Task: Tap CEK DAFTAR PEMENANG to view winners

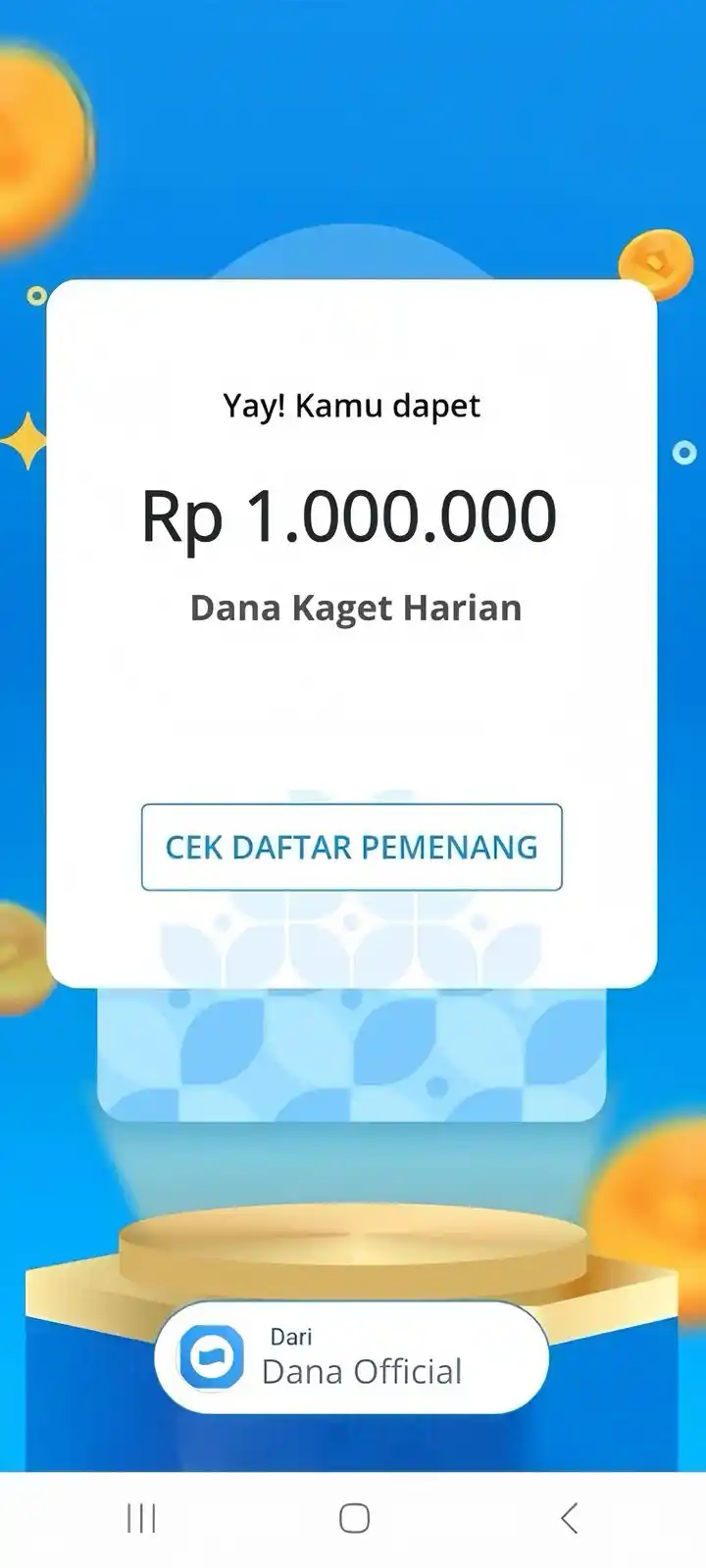Action: click(351, 847)
